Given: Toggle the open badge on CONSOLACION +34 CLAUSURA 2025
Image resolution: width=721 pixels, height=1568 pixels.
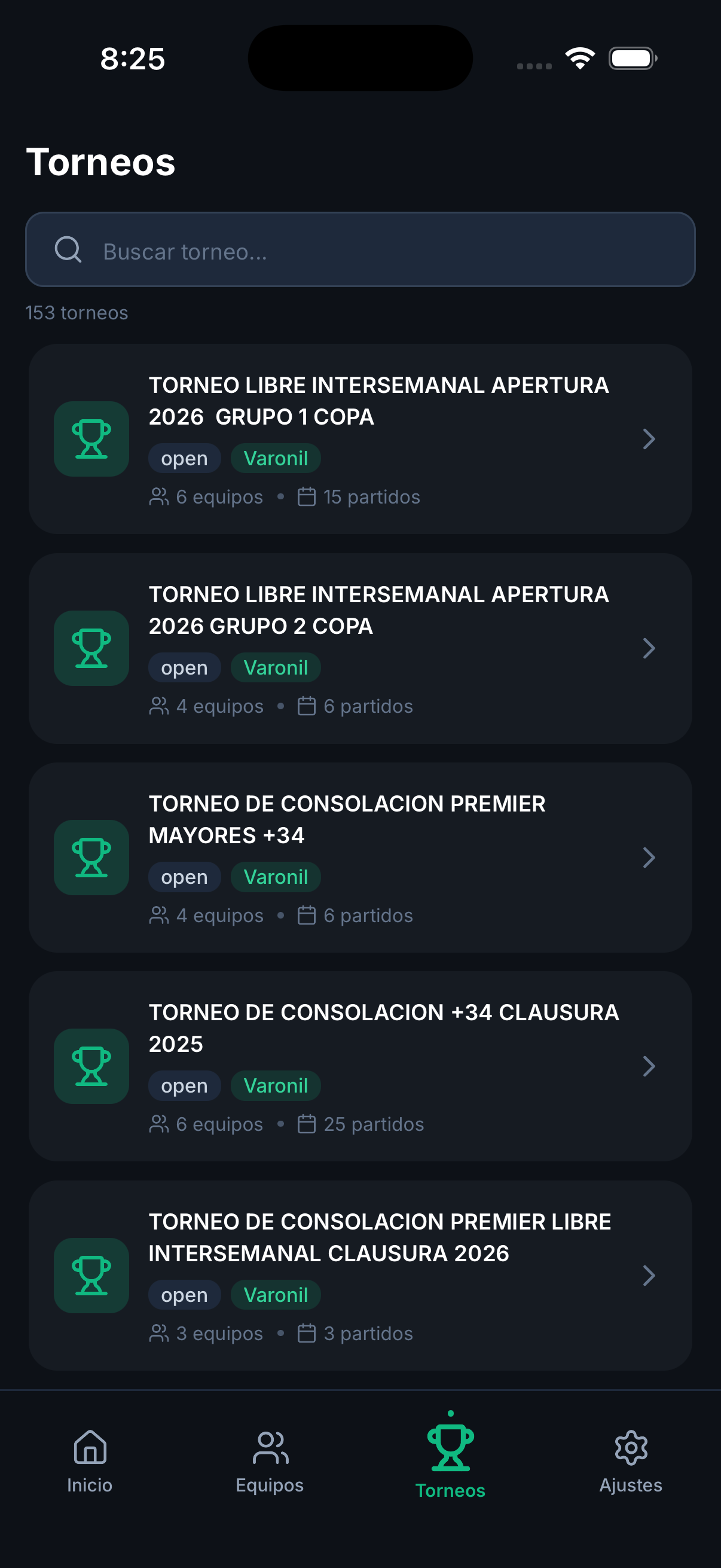Looking at the screenshot, I should click(184, 1085).
